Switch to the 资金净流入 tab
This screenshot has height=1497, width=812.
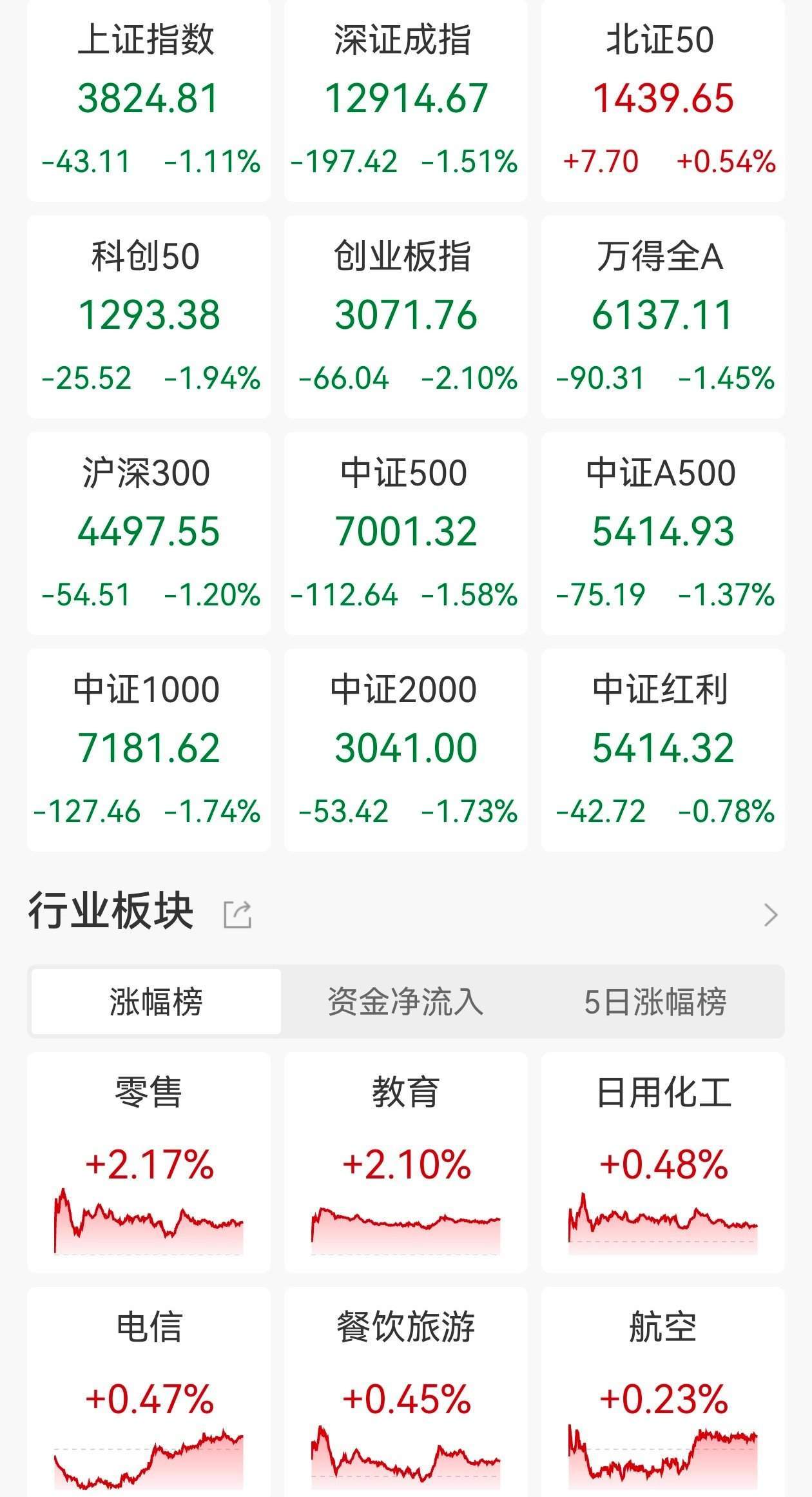click(405, 1001)
